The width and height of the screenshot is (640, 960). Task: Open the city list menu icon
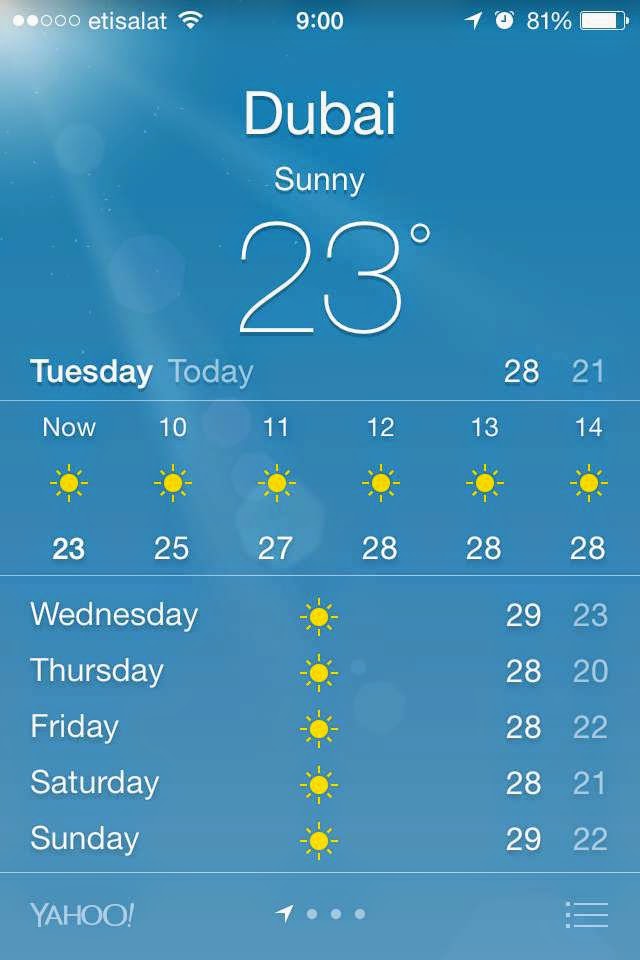click(x=587, y=914)
